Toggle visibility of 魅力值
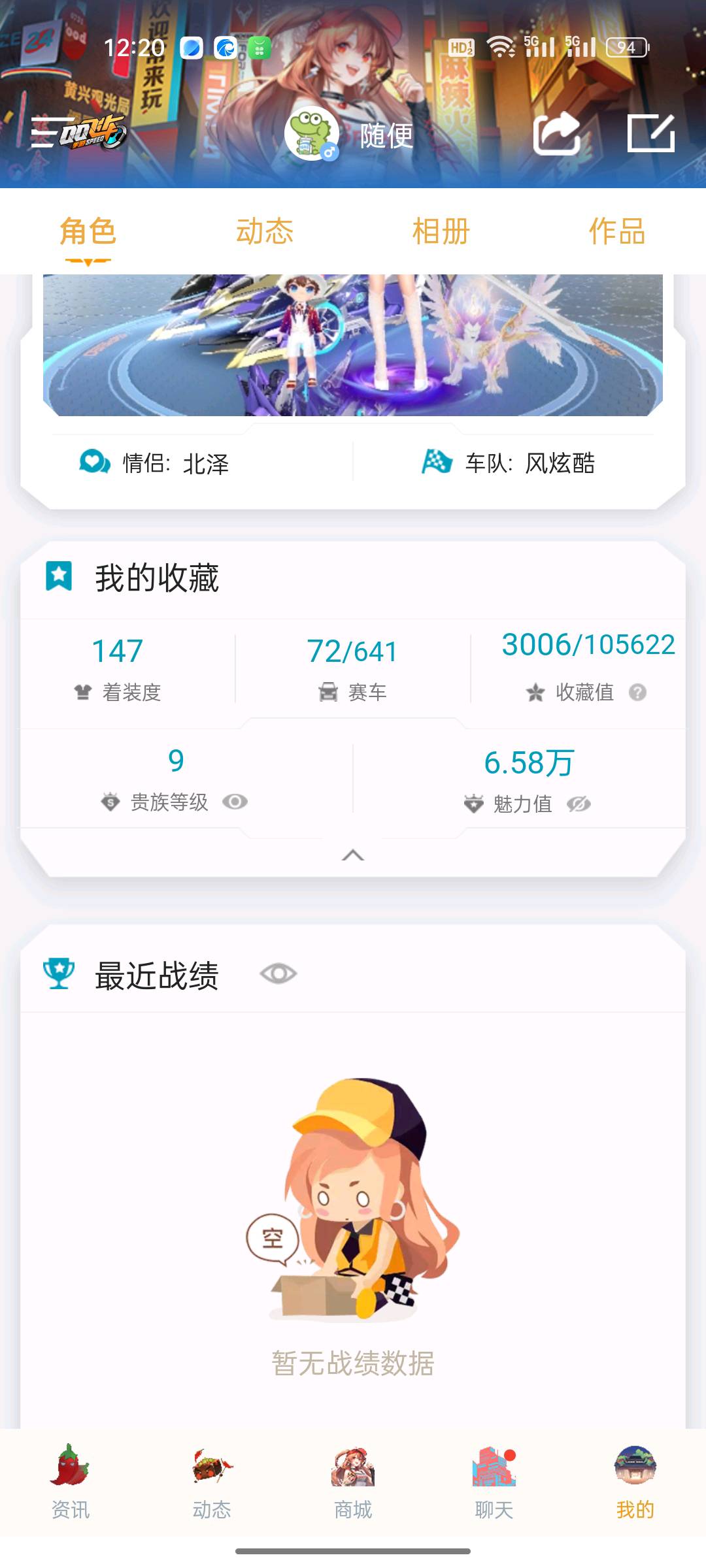Screen dimensions: 706x1568 [x=579, y=804]
